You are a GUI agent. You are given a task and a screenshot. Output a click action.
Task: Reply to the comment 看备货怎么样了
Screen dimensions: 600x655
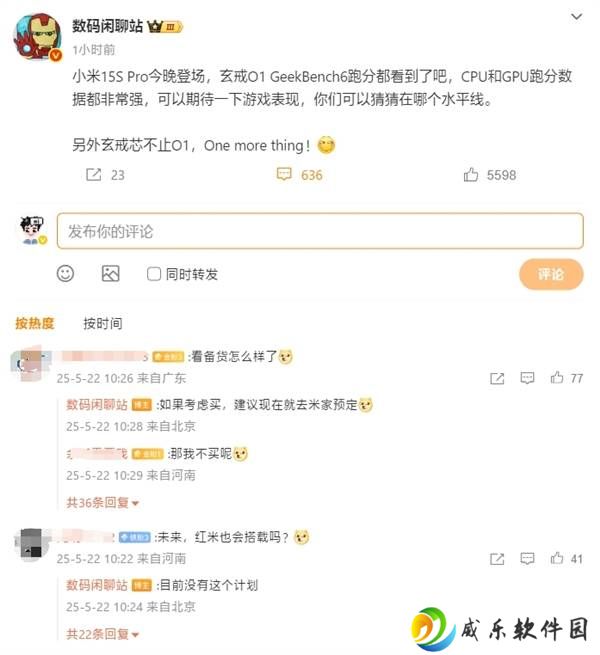tap(527, 378)
